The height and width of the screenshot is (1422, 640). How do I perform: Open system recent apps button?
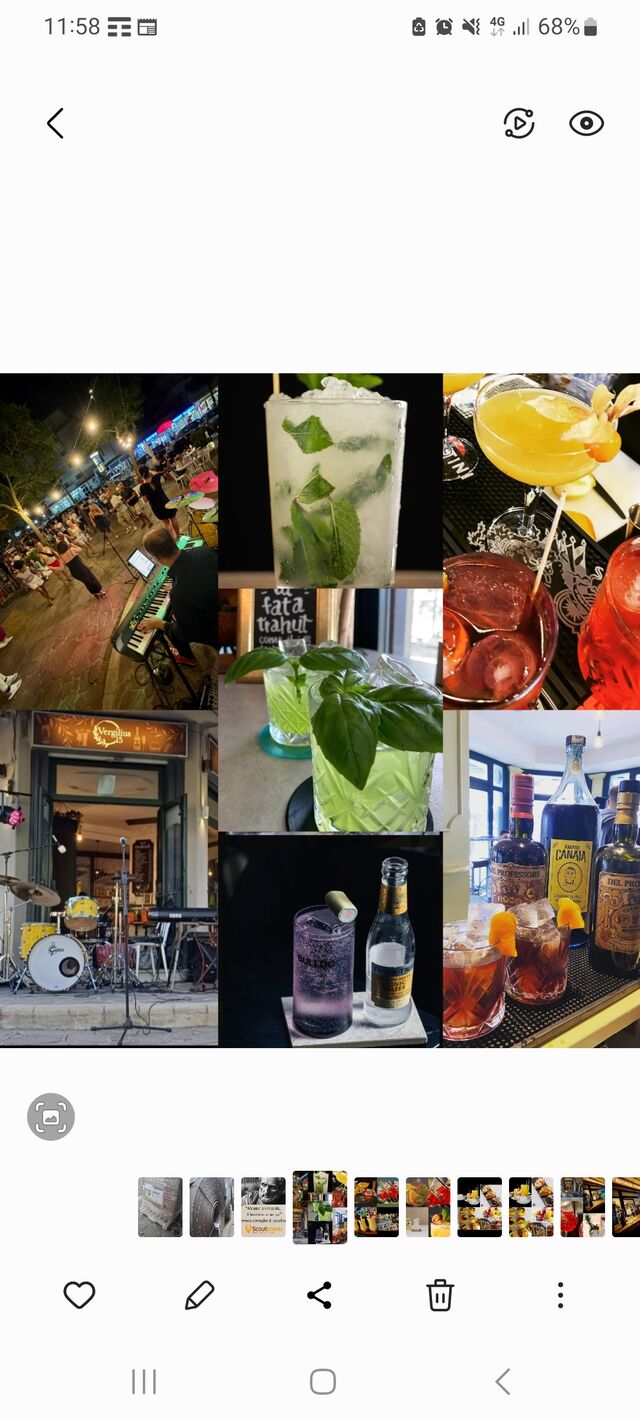click(x=144, y=1381)
